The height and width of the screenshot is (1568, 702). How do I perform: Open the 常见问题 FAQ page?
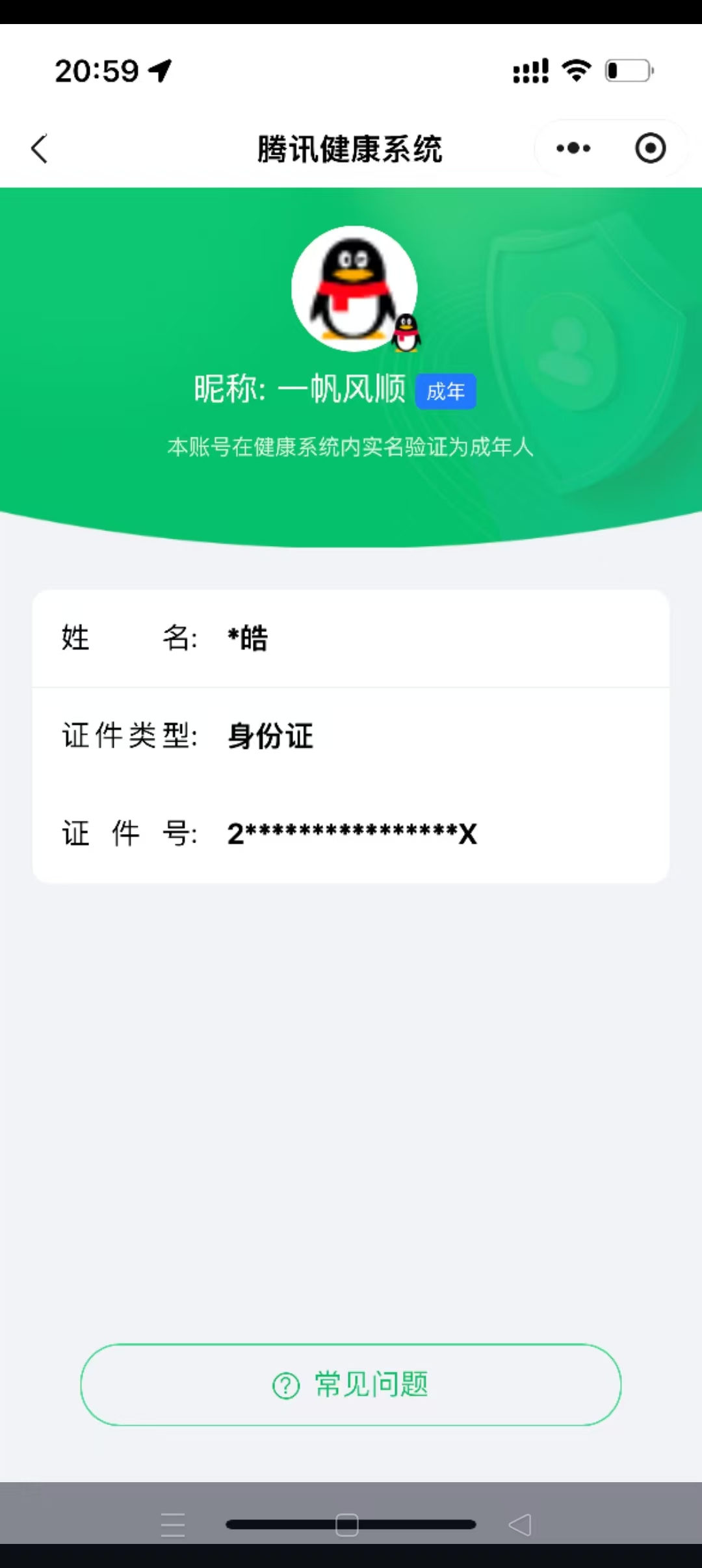351,1385
